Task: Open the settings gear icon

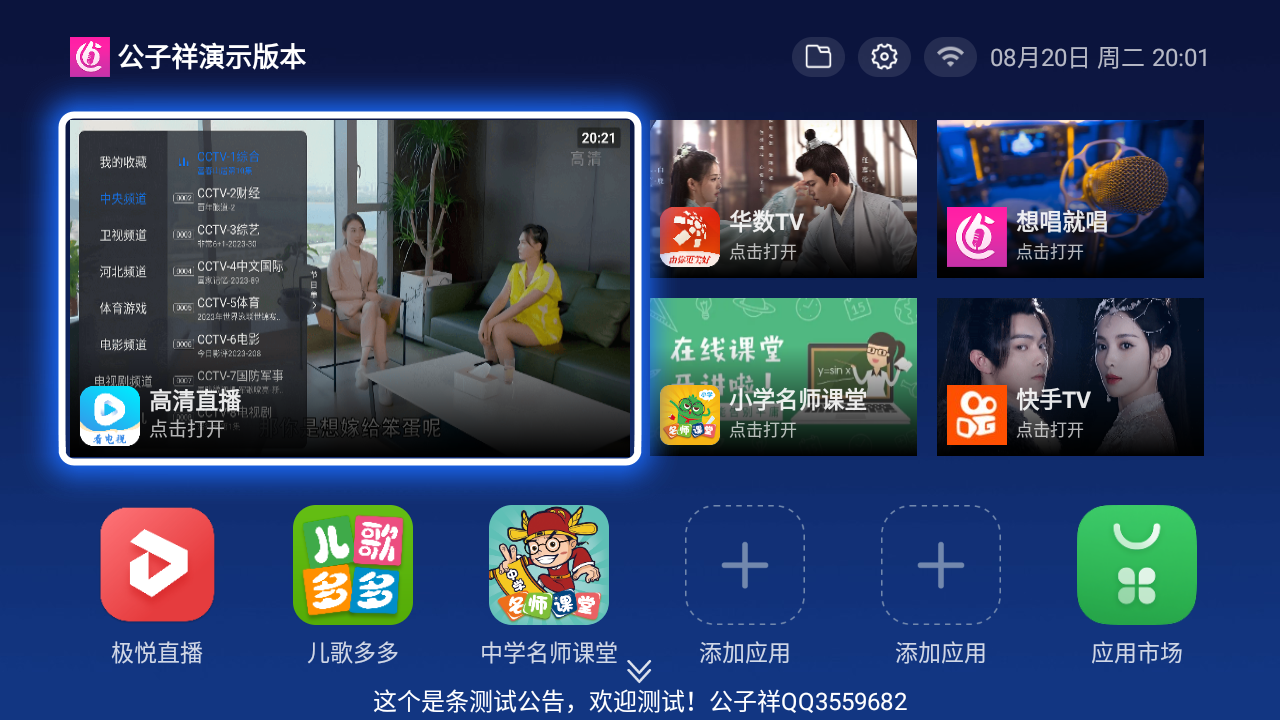Action: [884, 57]
